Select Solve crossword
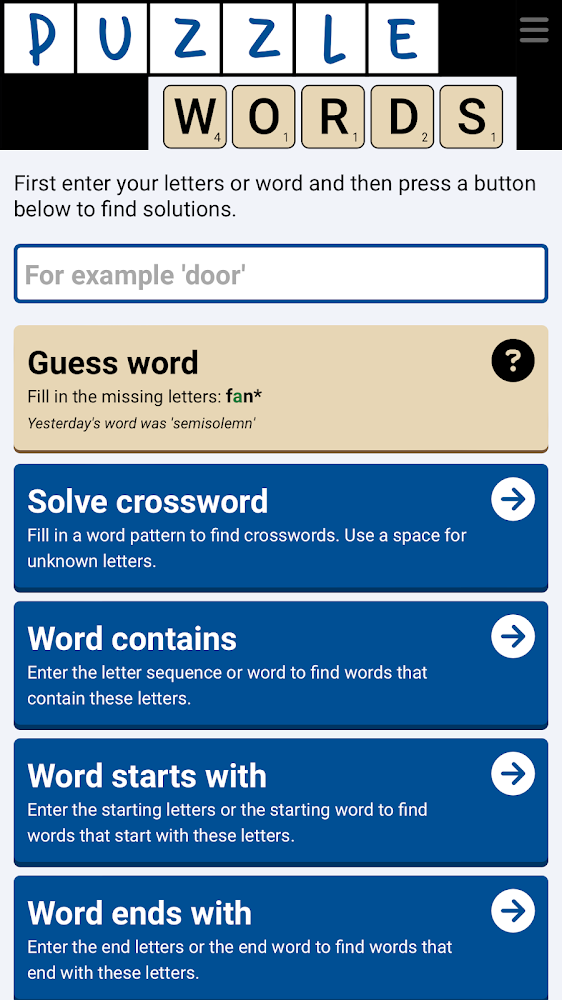Image resolution: width=562 pixels, height=1000 pixels. coord(281,527)
